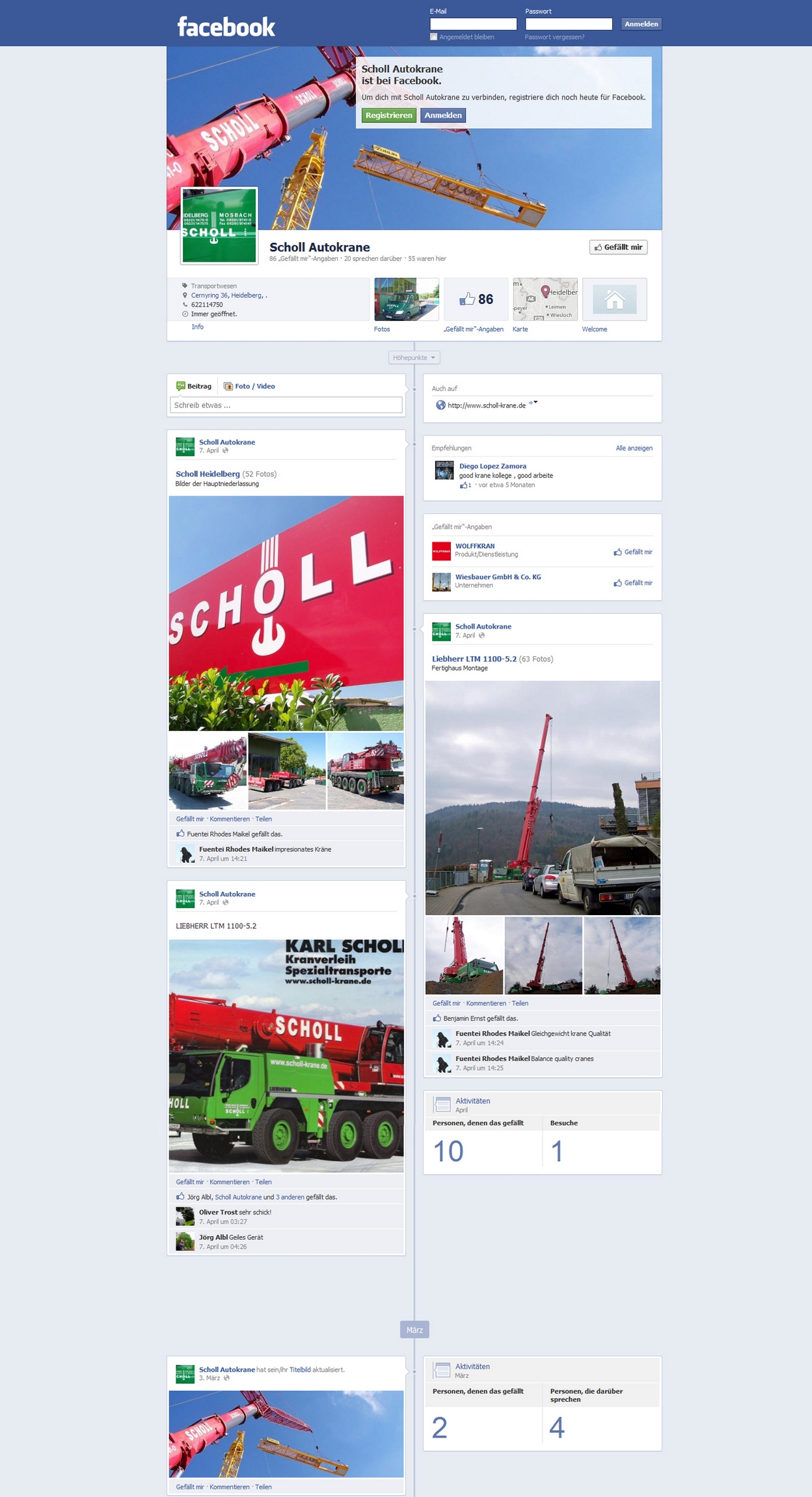
Task: Switch to the Foto / Video tab
Action: click(249, 386)
